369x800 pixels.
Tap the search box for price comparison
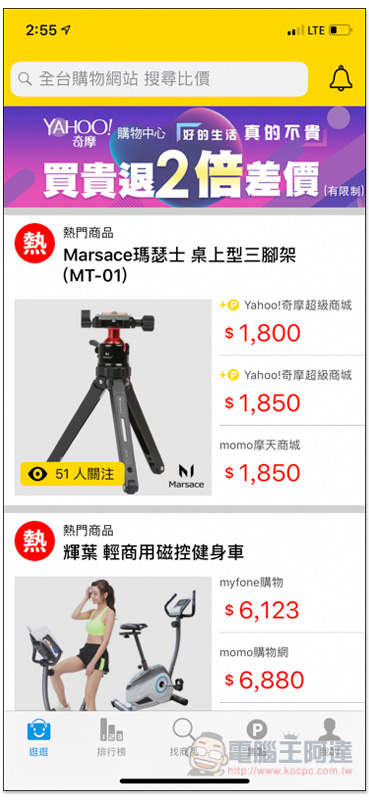159,79
